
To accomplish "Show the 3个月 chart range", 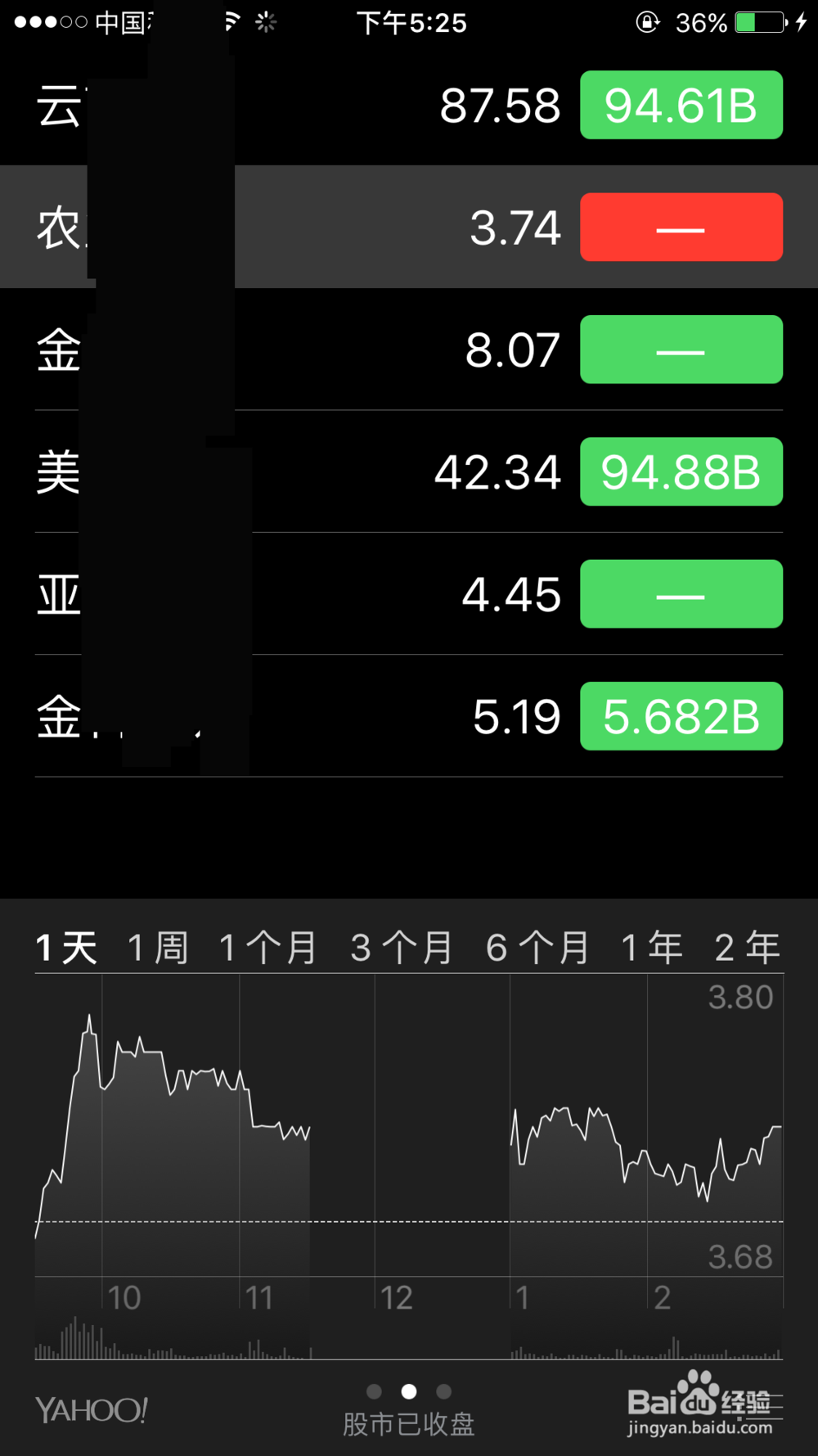I will pos(402,948).
